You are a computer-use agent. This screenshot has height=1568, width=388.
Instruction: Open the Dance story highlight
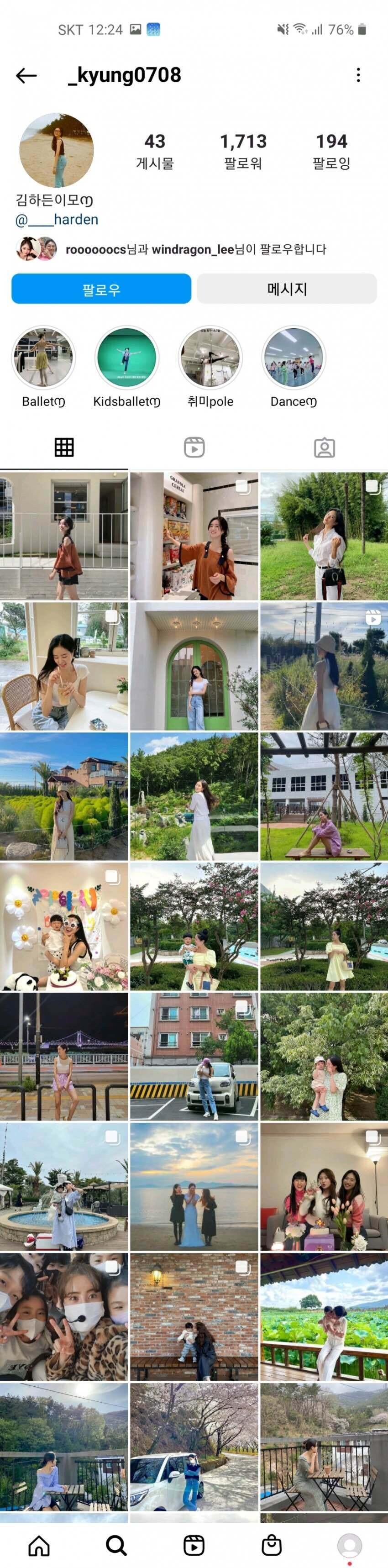pos(293,358)
